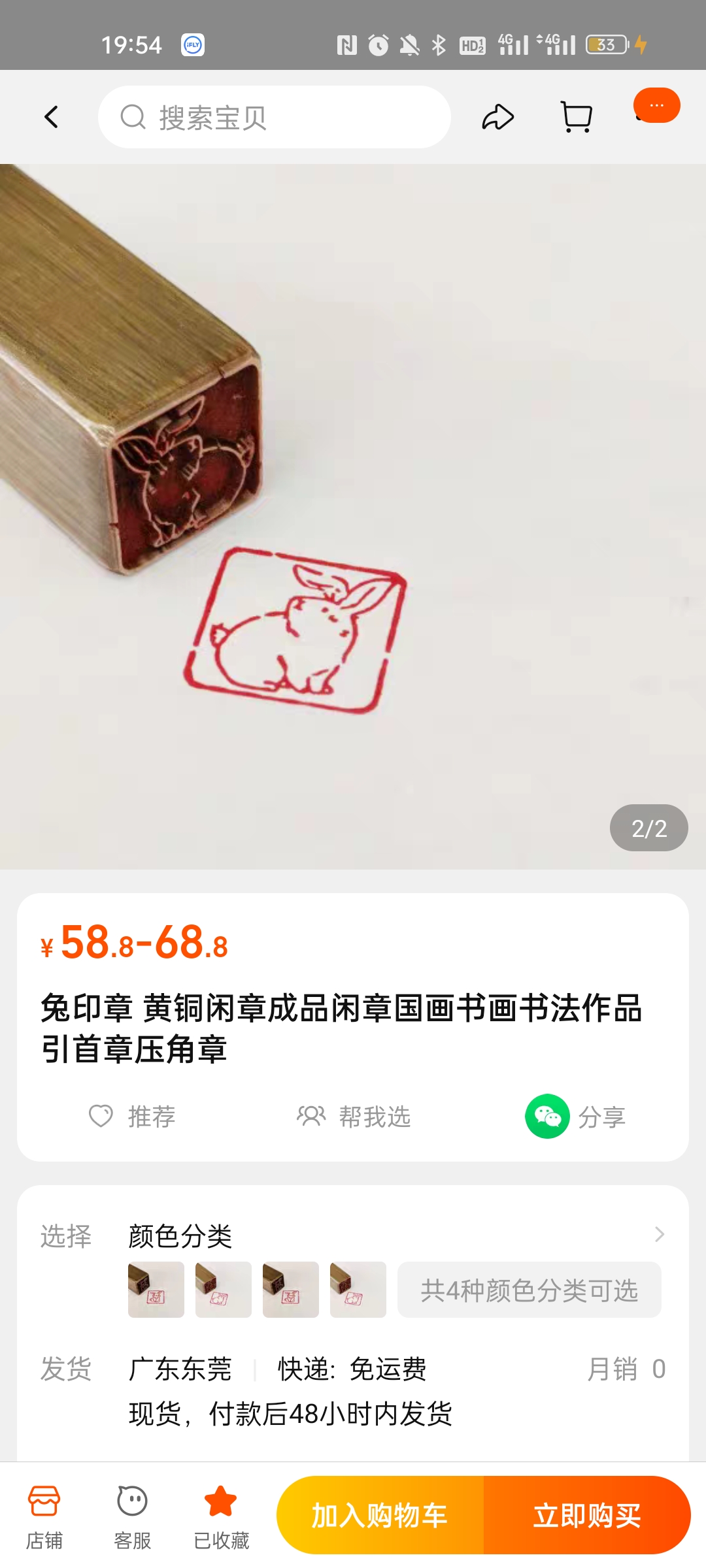Tap 帮我选 to ask for help choosing

click(354, 1117)
